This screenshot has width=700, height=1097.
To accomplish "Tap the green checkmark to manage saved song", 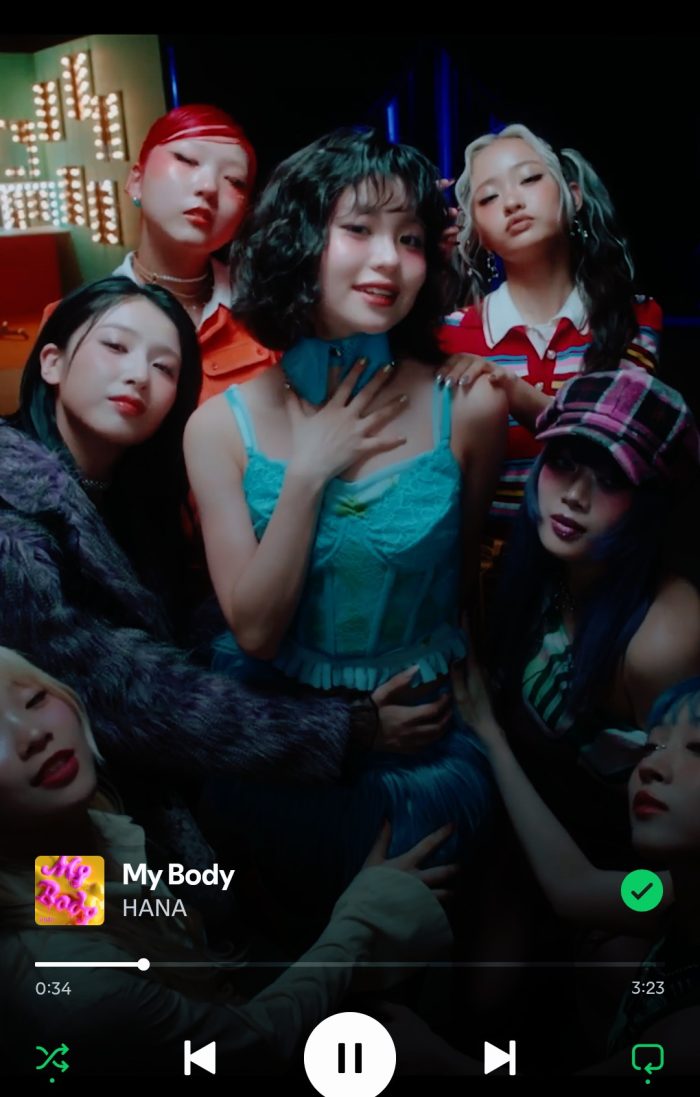I will 641,890.
